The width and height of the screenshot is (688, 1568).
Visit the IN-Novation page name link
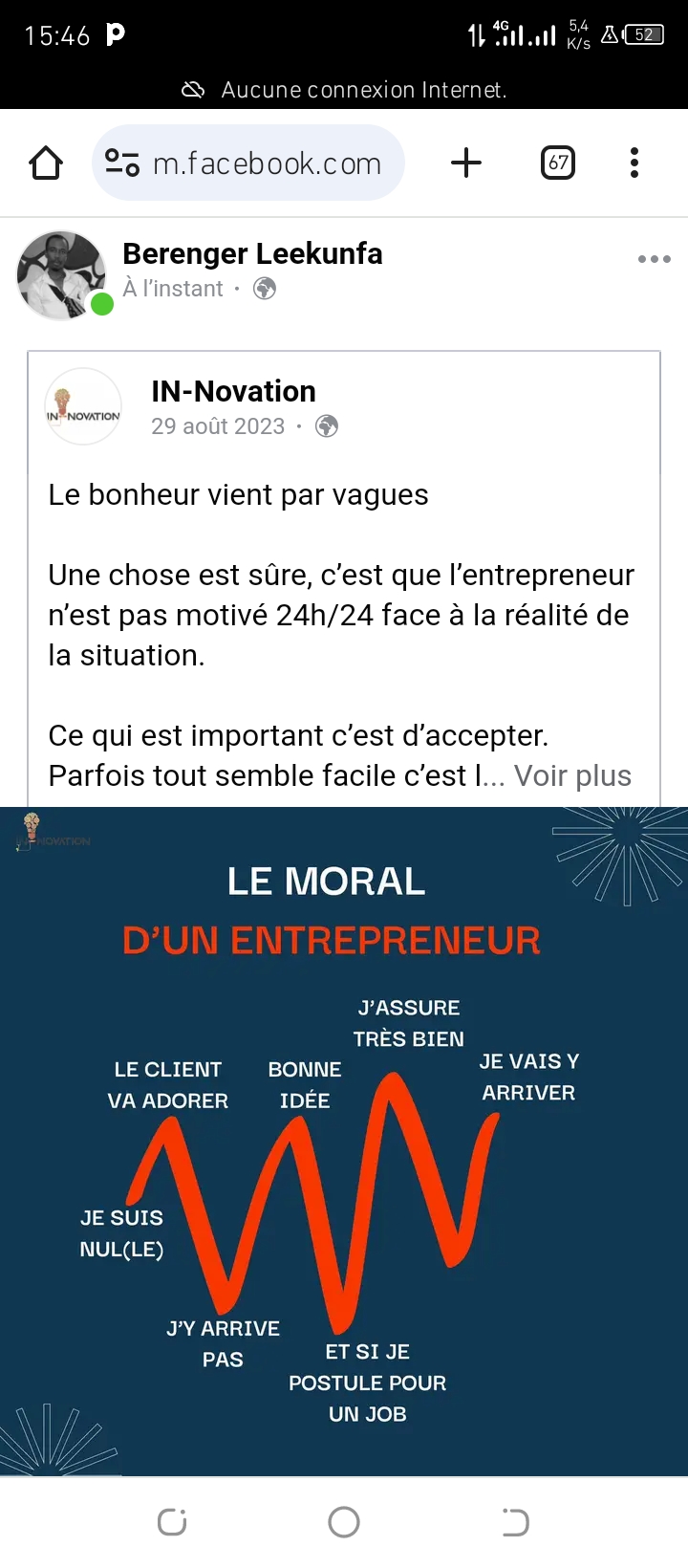tap(233, 392)
